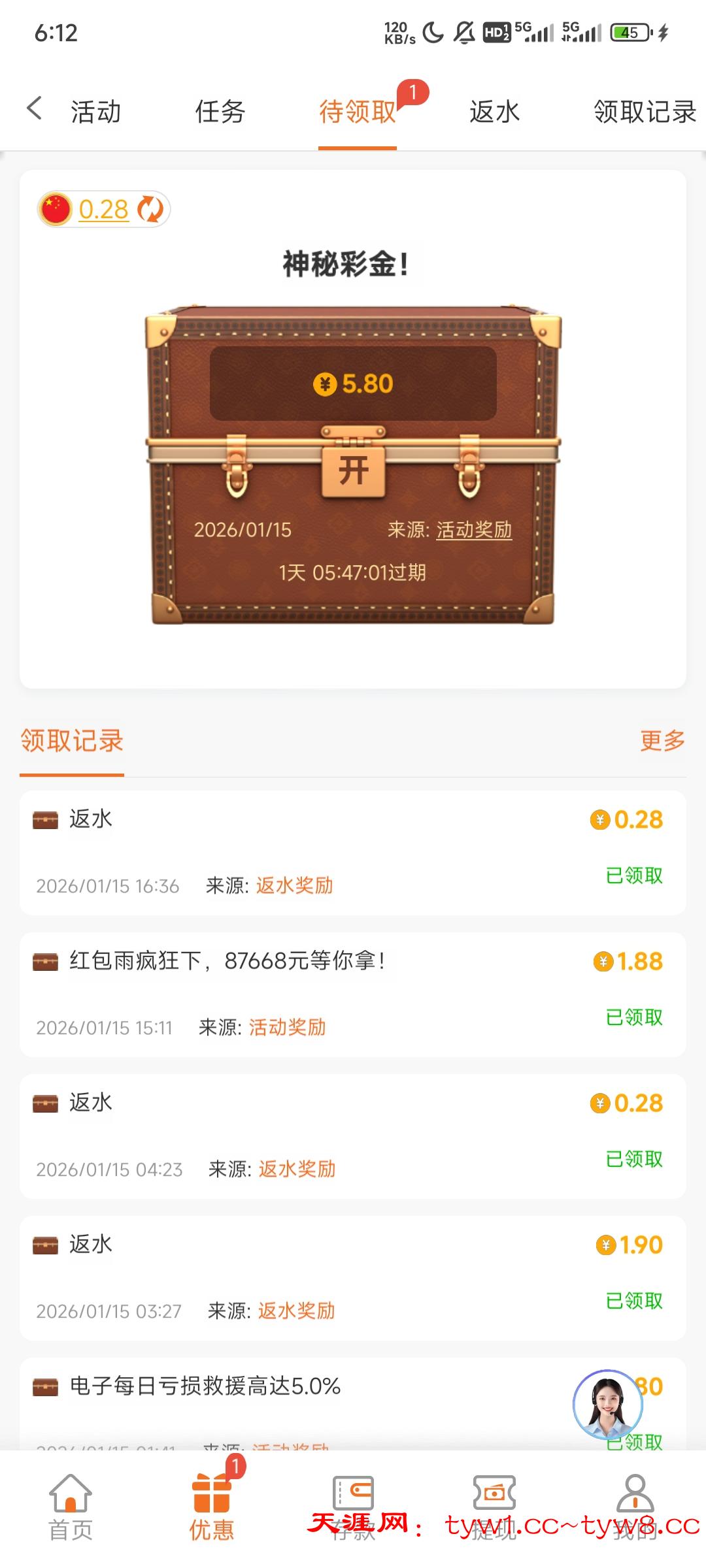Open the 返水 record from 16:36
The width and height of the screenshot is (706, 1568).
point(353,852)
